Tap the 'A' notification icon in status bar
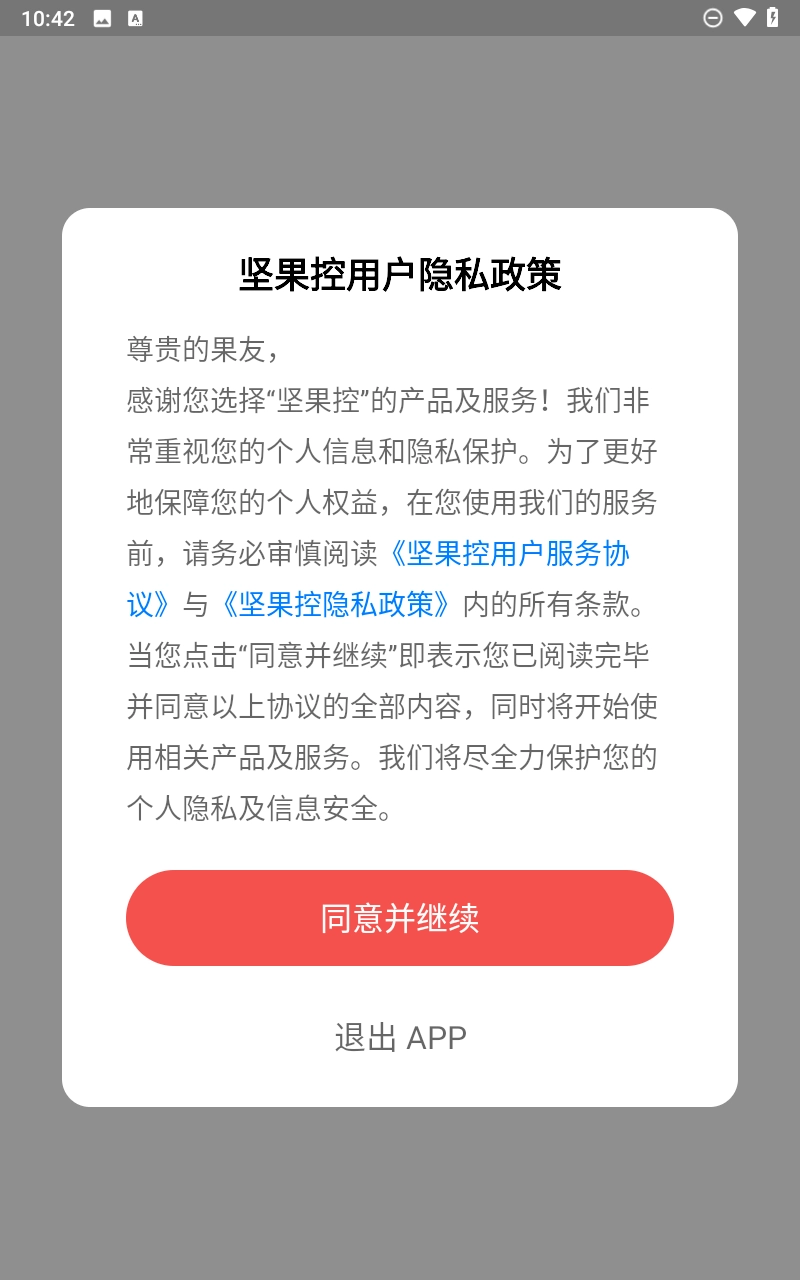The width and height of the screenshot is (800, 1280). 135,17
